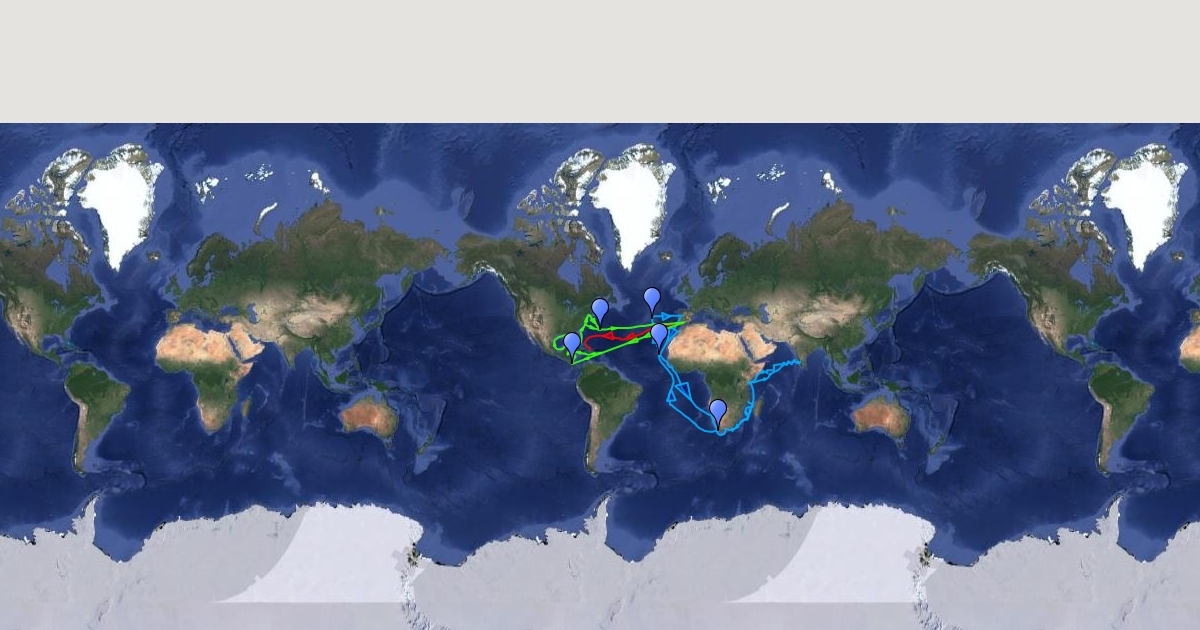Tap the marker off the North American east coast
The height and width of the screenshot is (630, 1200).
click(600, 309)
